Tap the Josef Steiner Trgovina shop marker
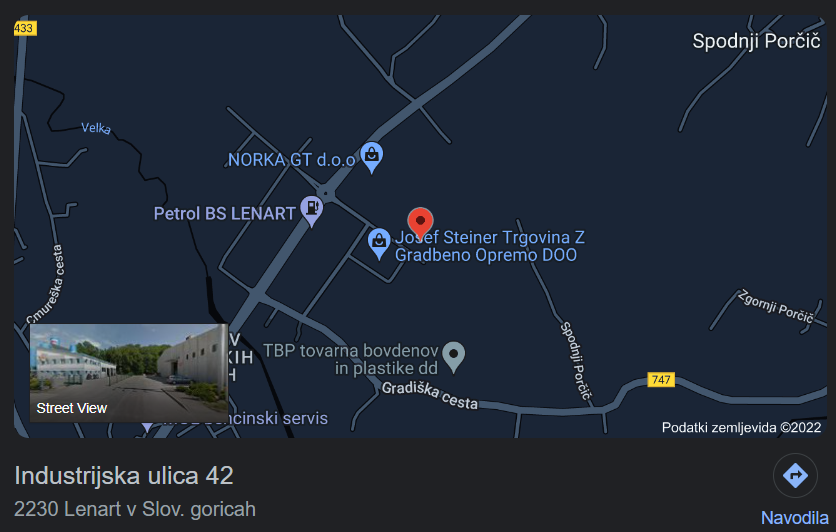The width and height of the screenshot is (836, 532). 379,241
